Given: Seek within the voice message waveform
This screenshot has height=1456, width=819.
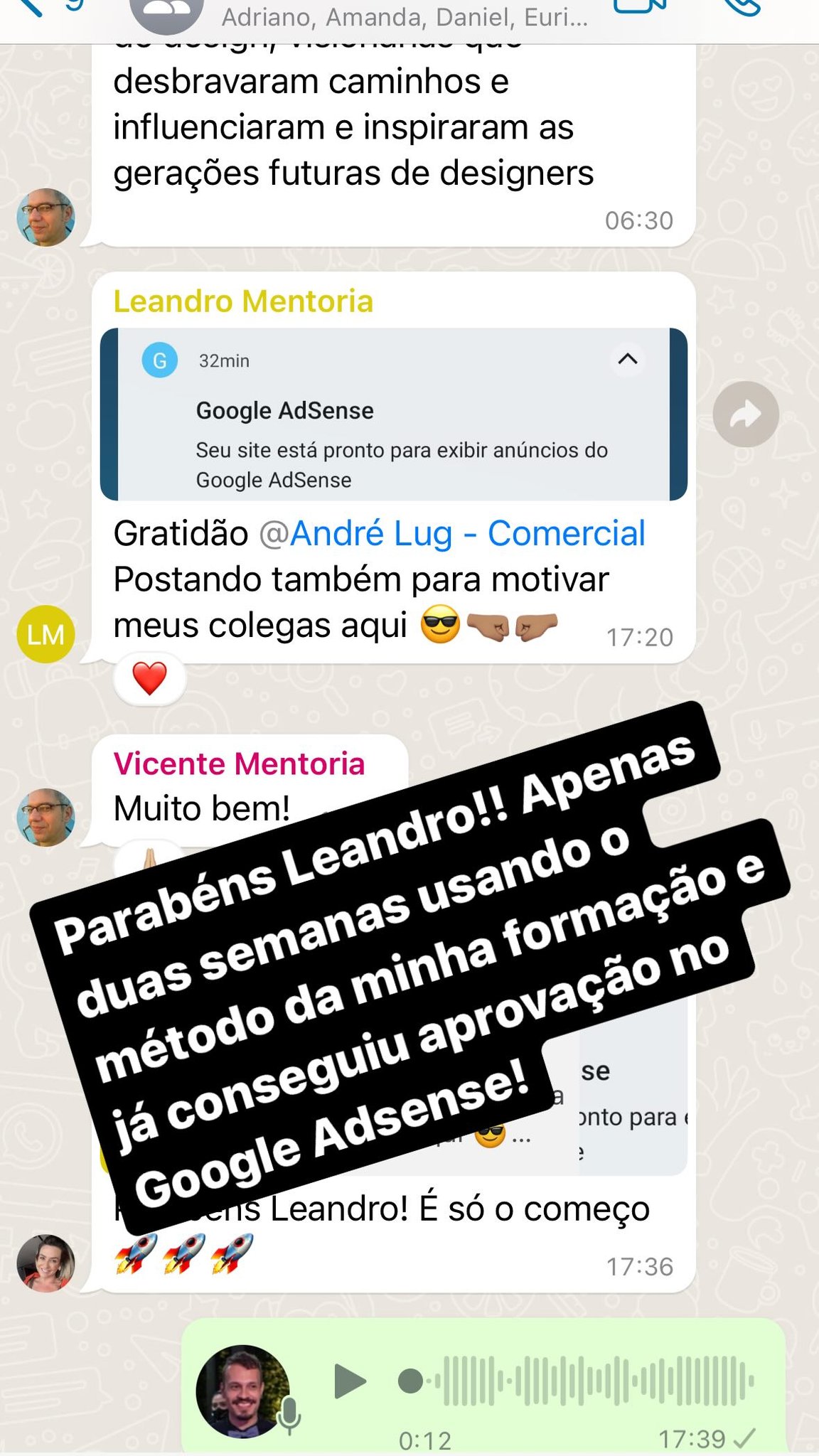Looking at the screenshot, I should click(576, 1381).
